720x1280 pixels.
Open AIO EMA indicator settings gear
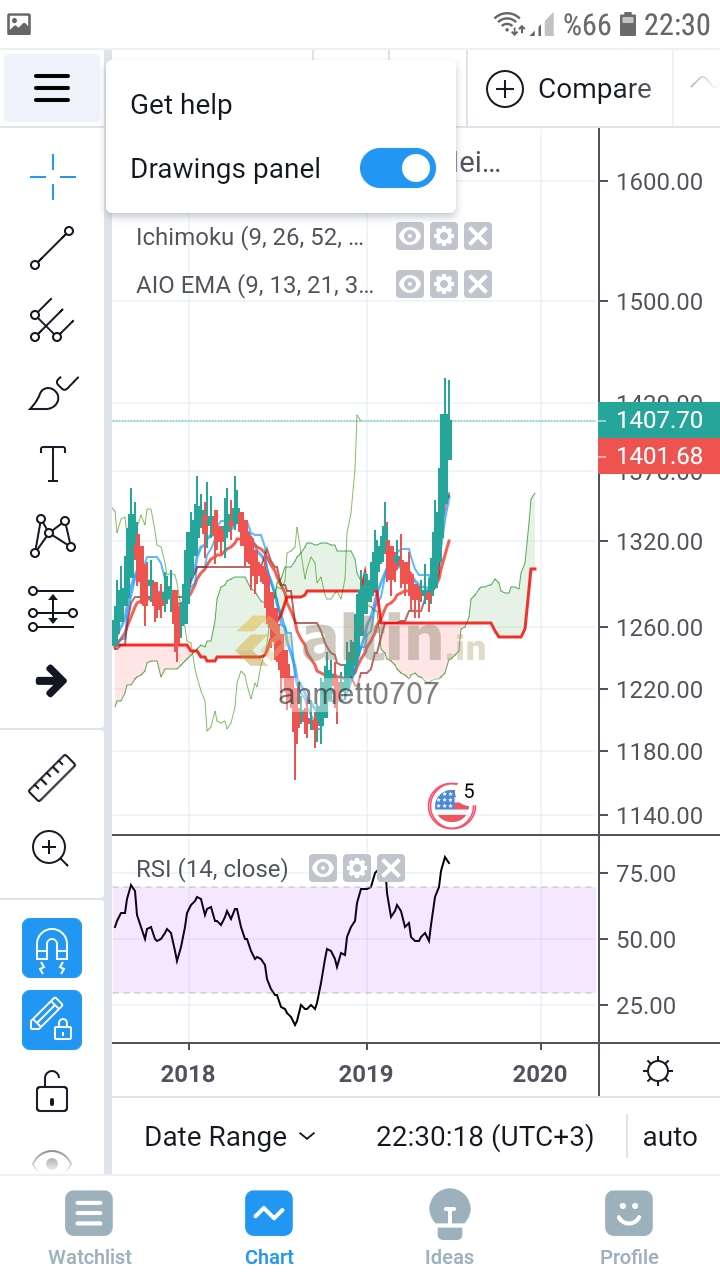click(x=444, y=285)
